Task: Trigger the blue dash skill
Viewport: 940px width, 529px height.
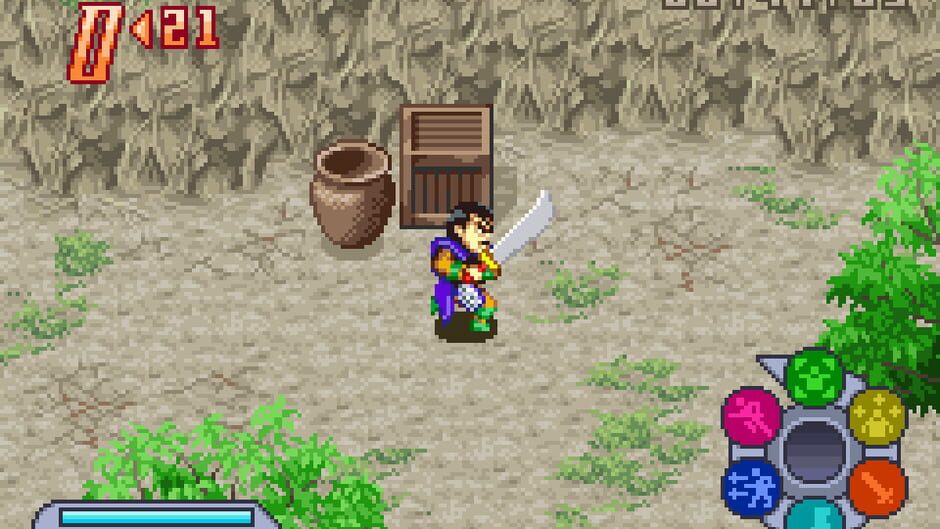Action: tap(752, 486)
